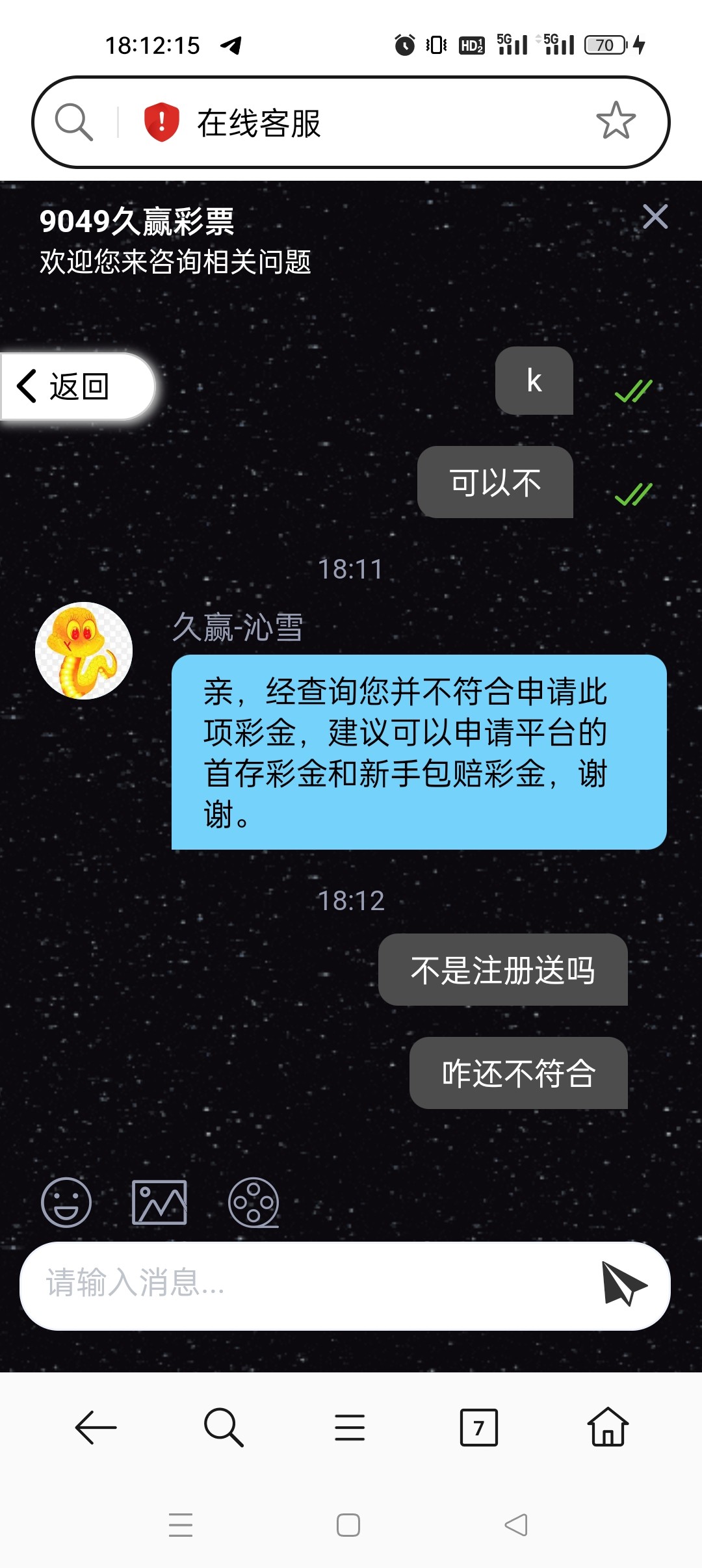Focus the 请输入消息 message field
Viewport: 702px width, 1568px height.
(x=305, y=1284)
